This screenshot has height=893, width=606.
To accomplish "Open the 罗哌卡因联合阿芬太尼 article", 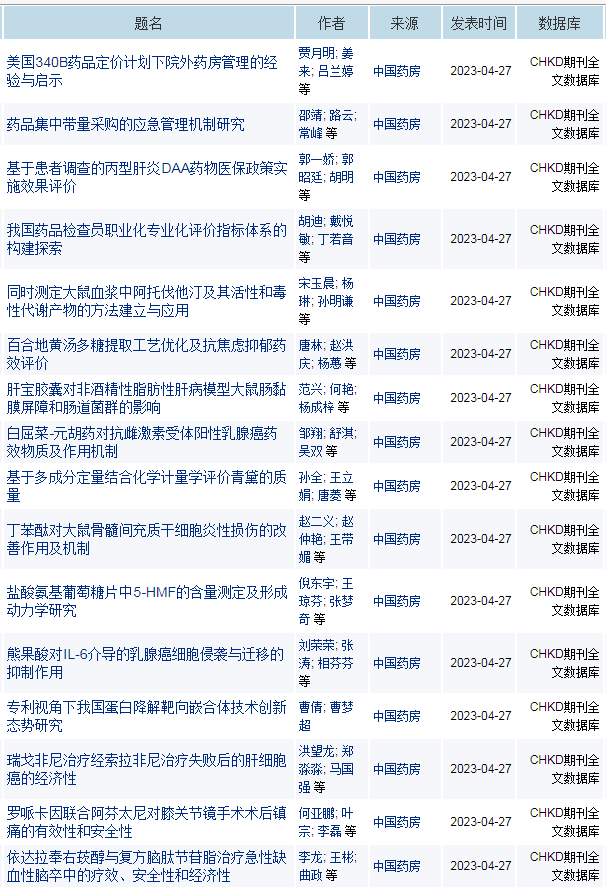I will tap(147, 822).
